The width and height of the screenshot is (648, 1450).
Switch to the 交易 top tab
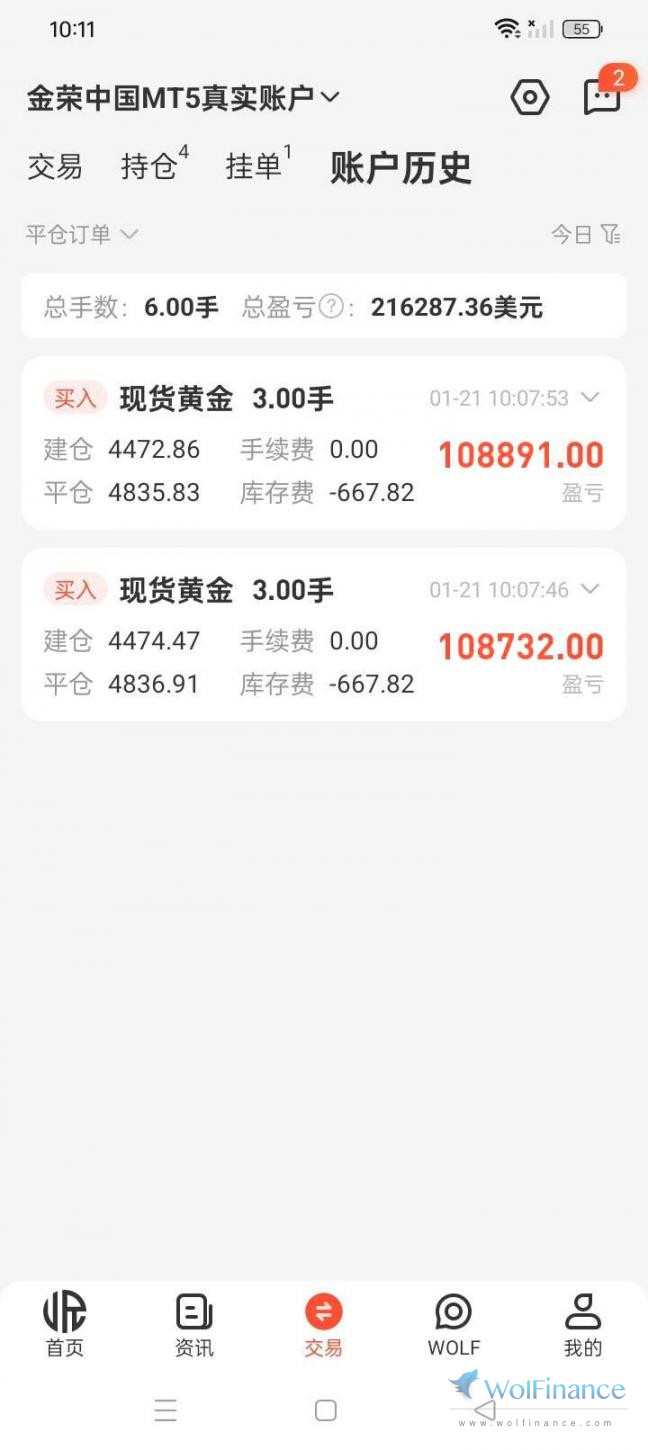pyautogui.click(x=55, y=166)
